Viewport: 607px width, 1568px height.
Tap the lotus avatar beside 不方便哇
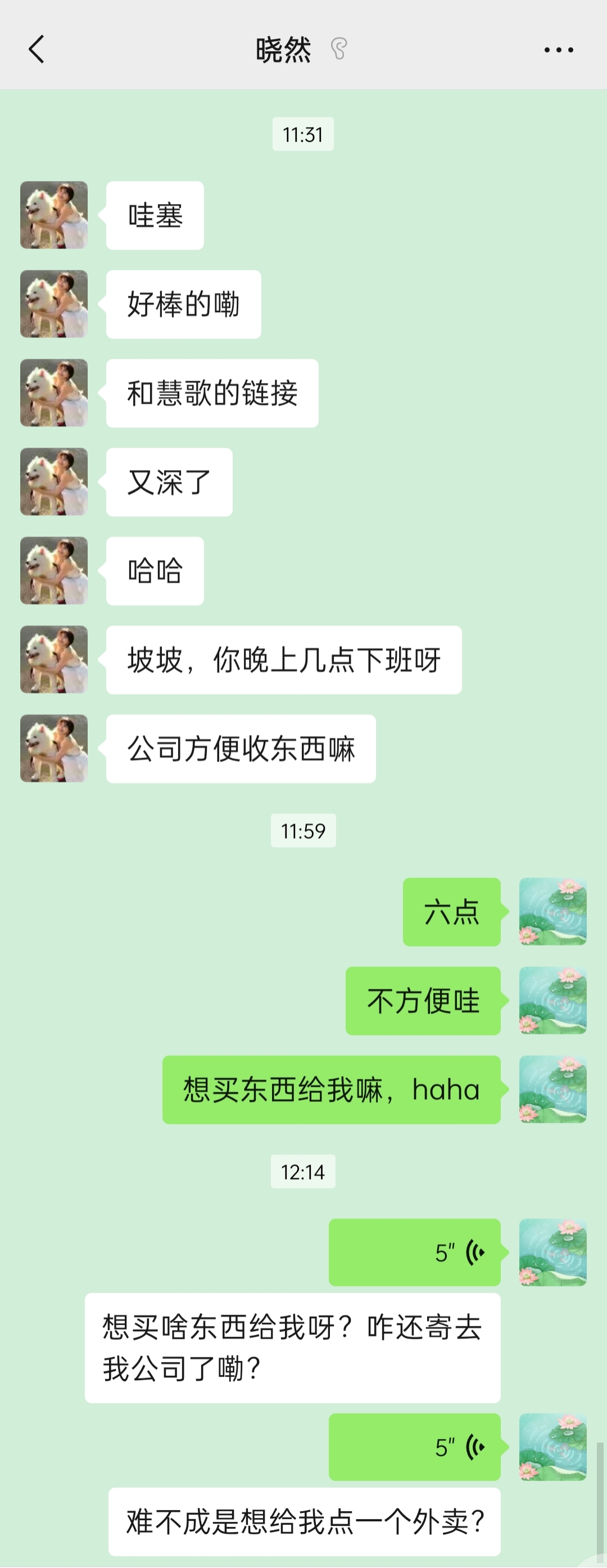[552, 1000]
